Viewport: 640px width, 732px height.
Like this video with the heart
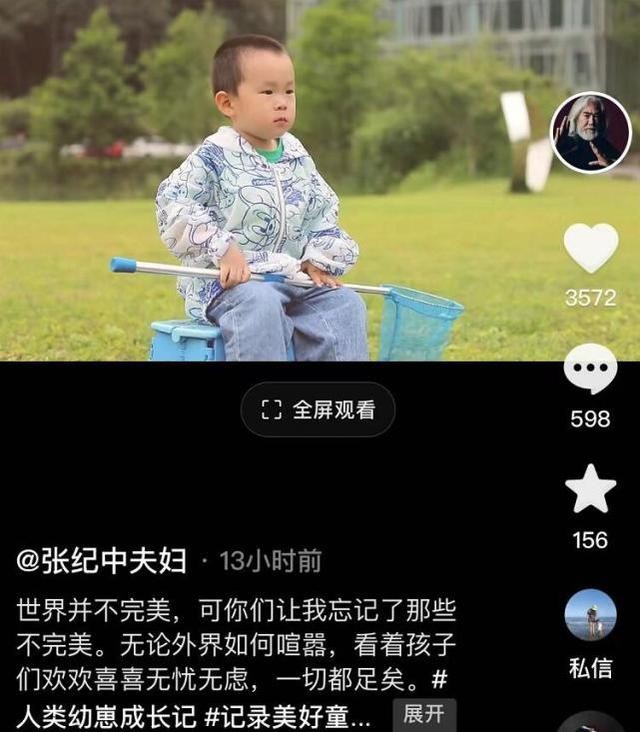click(590, 247)
